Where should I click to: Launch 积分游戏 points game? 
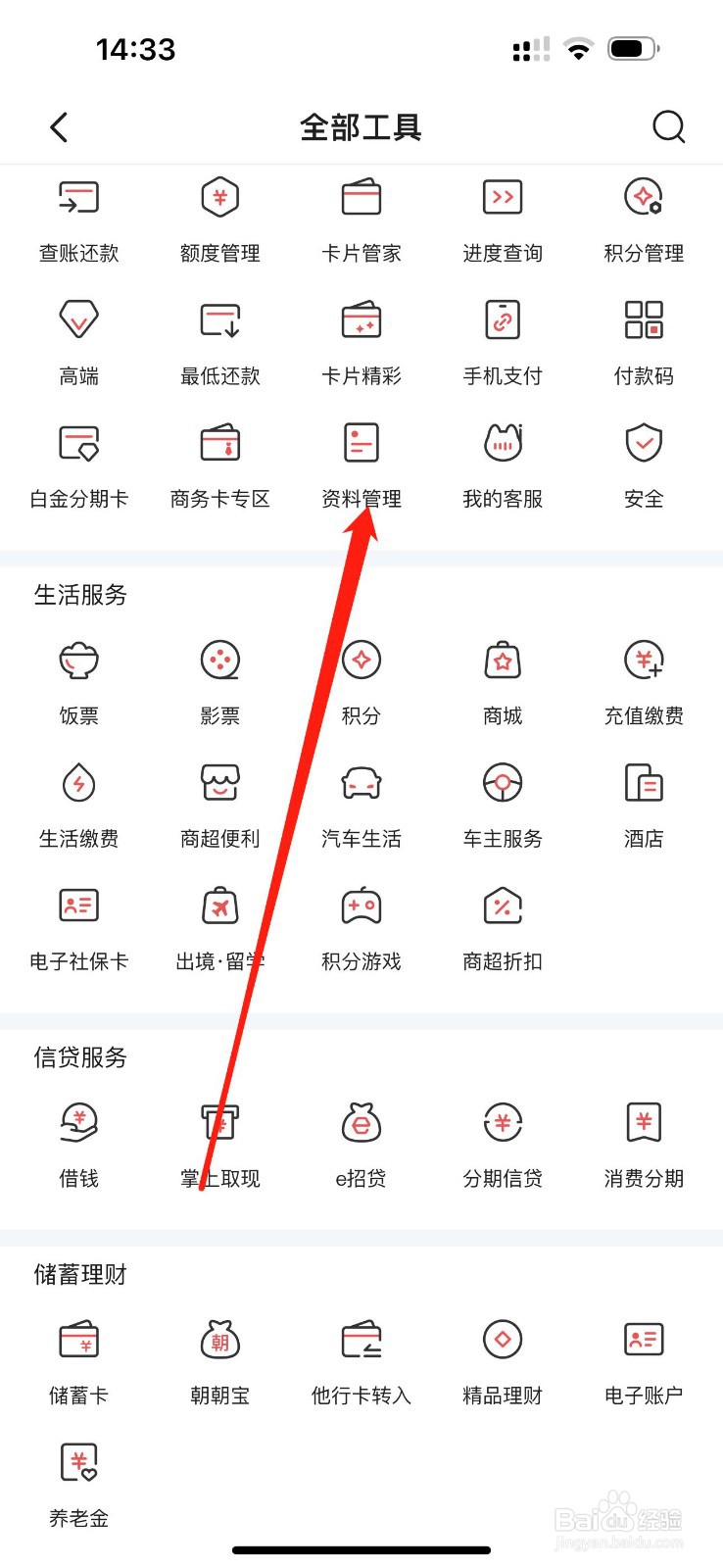[361, 925]
